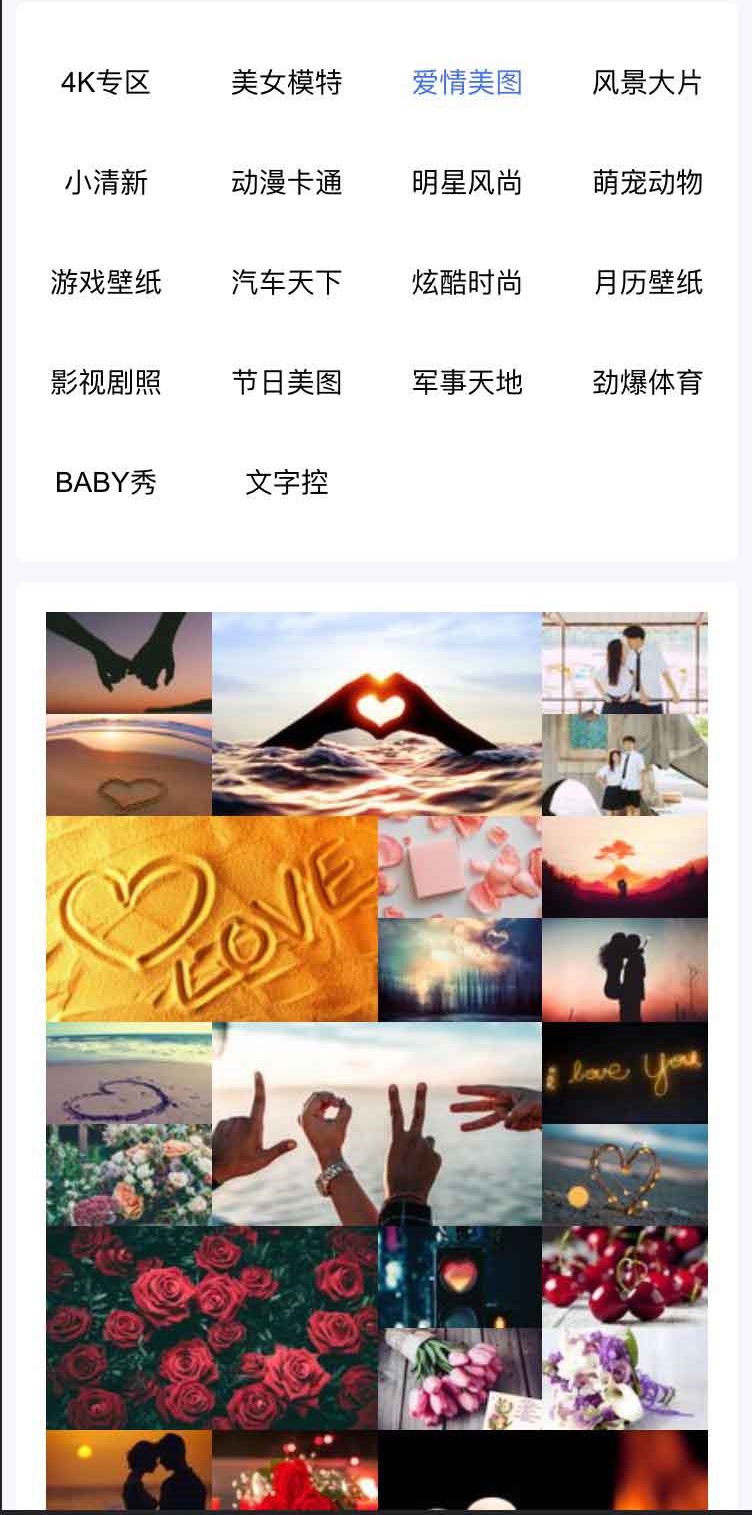Select the 明星风尚 category
The height and width of the screenshot is (1515, 752).
tap(467, 182)
